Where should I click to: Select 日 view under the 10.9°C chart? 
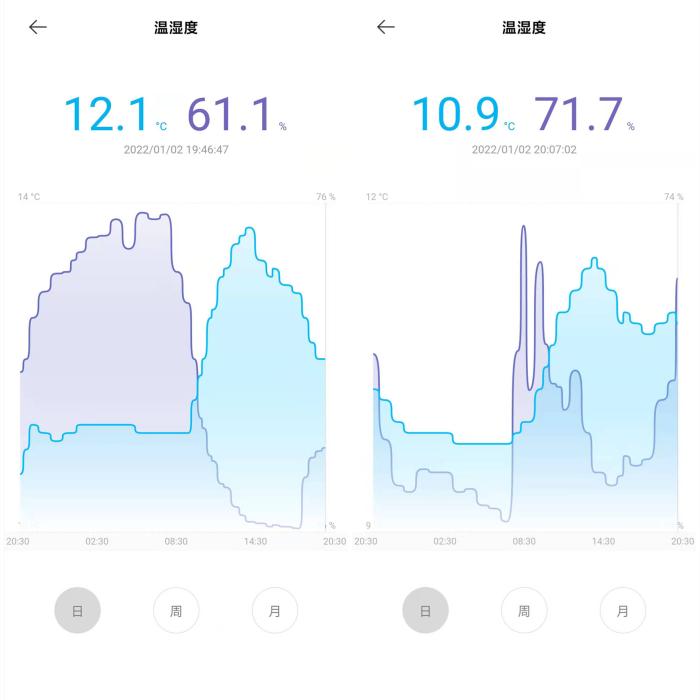click(425, 610)
